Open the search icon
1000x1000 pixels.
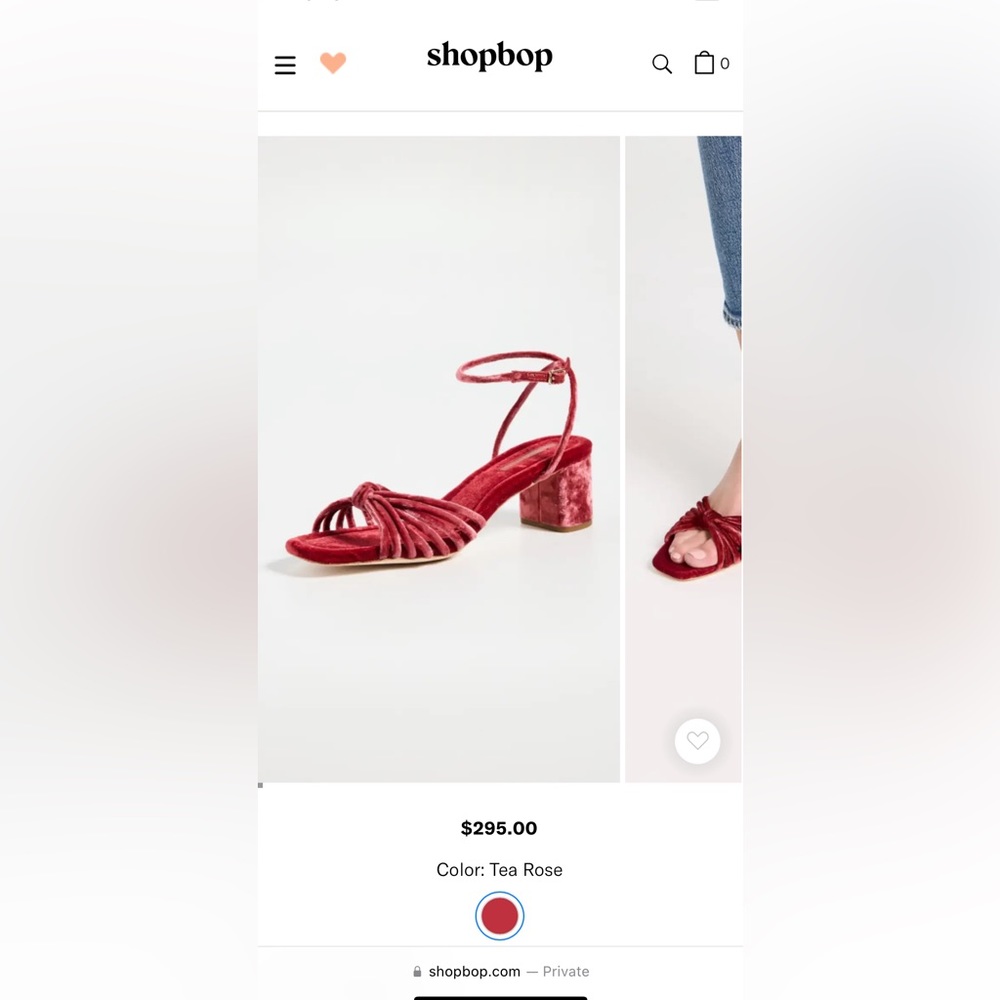click(x=662, y=64)
